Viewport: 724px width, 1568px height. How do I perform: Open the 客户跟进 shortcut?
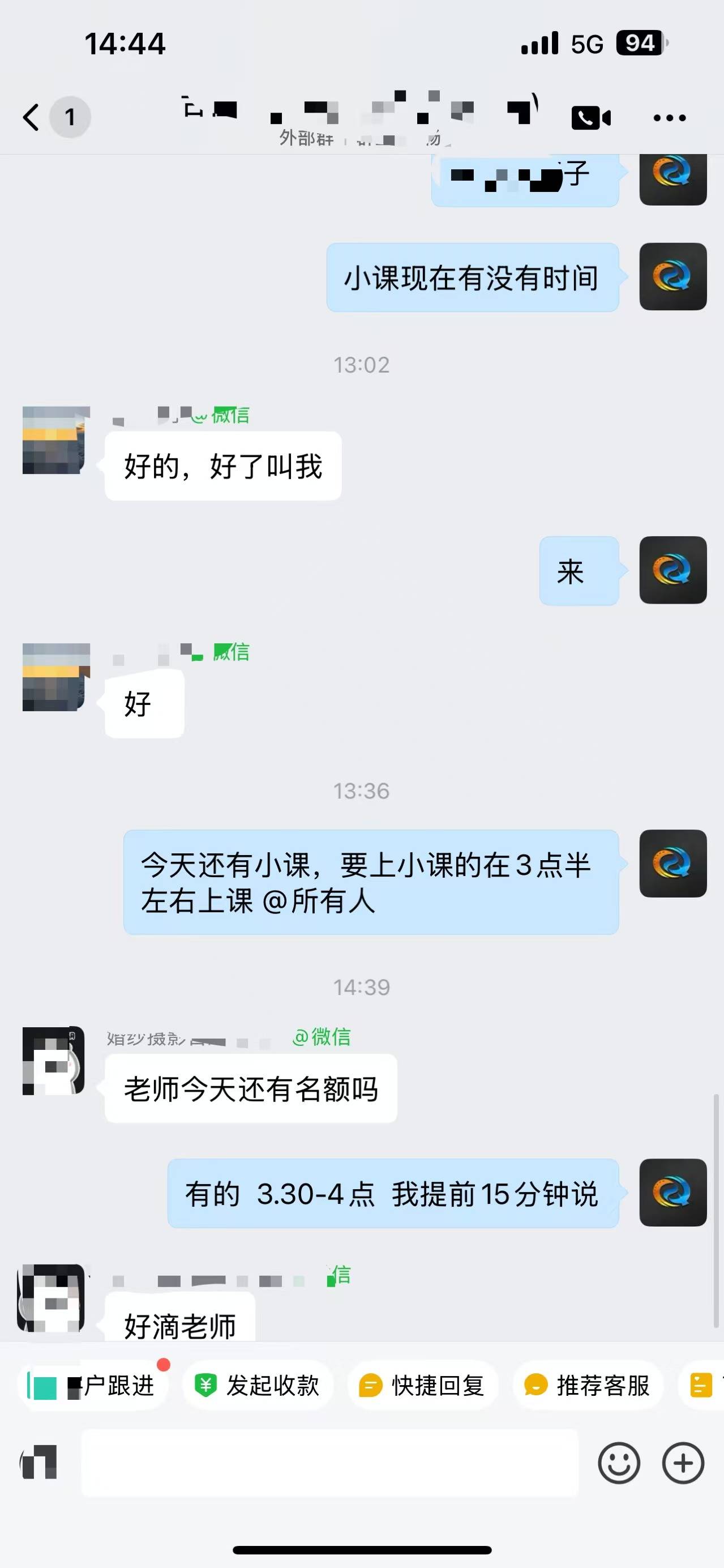(x=92, y=1387)
